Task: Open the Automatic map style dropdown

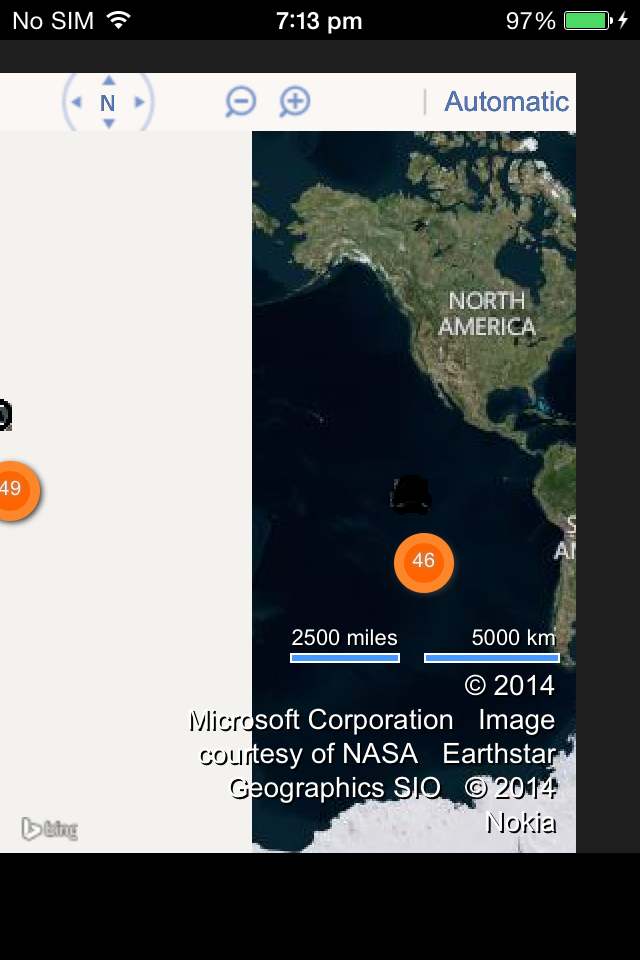Action: click(506, 101)
